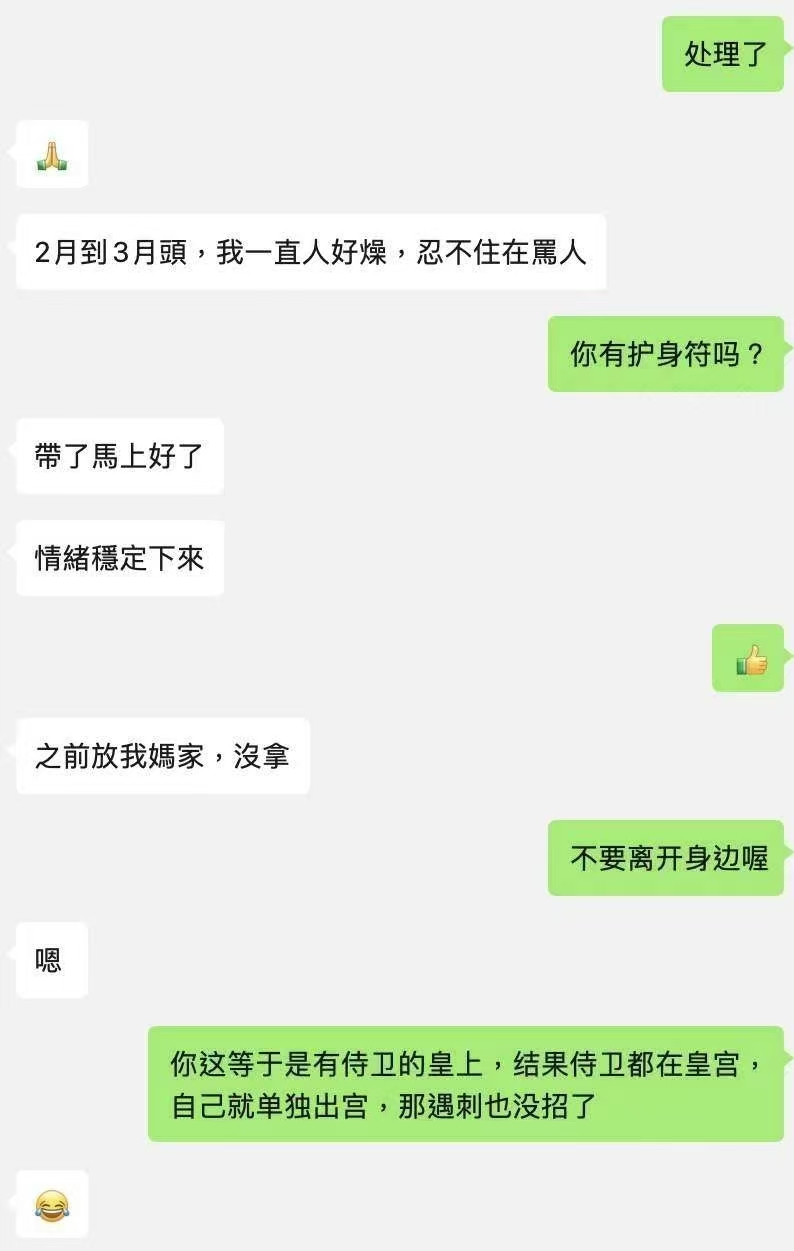Image resolution: width=794 pixels, height=1251 pixels.
Task: Click the '不要离开身边喔' green bubble
Action: tap(666, 858)
